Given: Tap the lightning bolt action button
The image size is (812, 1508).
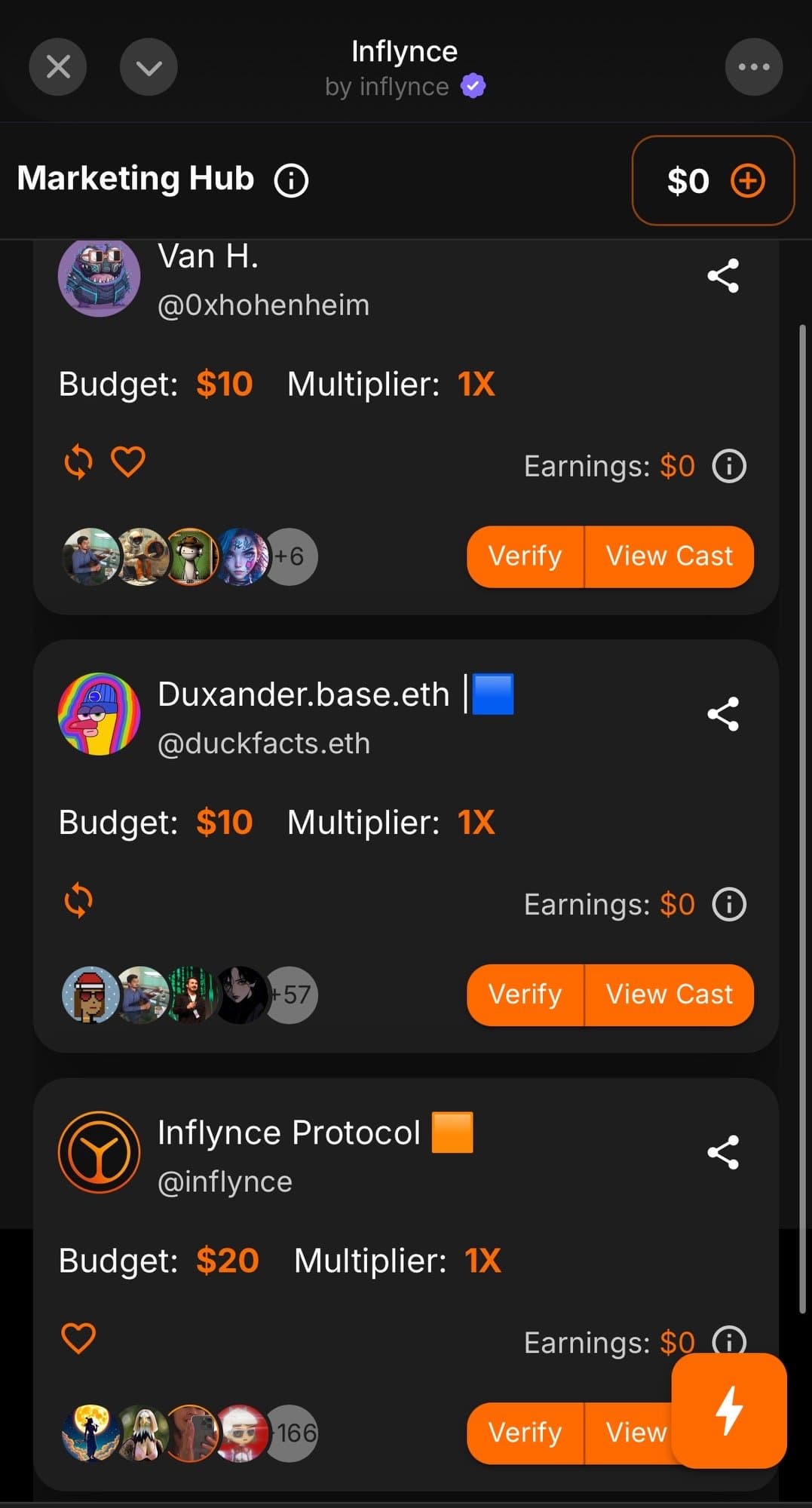Looking at the screenshot, I should [728, 1408].
